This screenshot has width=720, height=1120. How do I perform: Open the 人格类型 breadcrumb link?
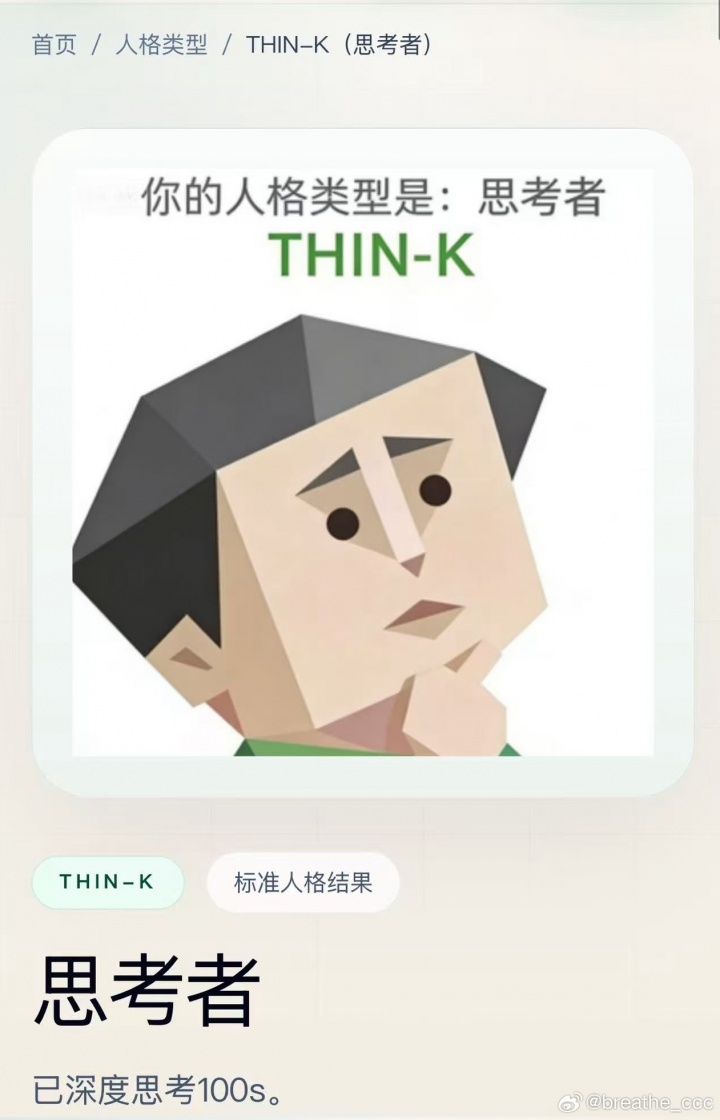coord(161,45)
